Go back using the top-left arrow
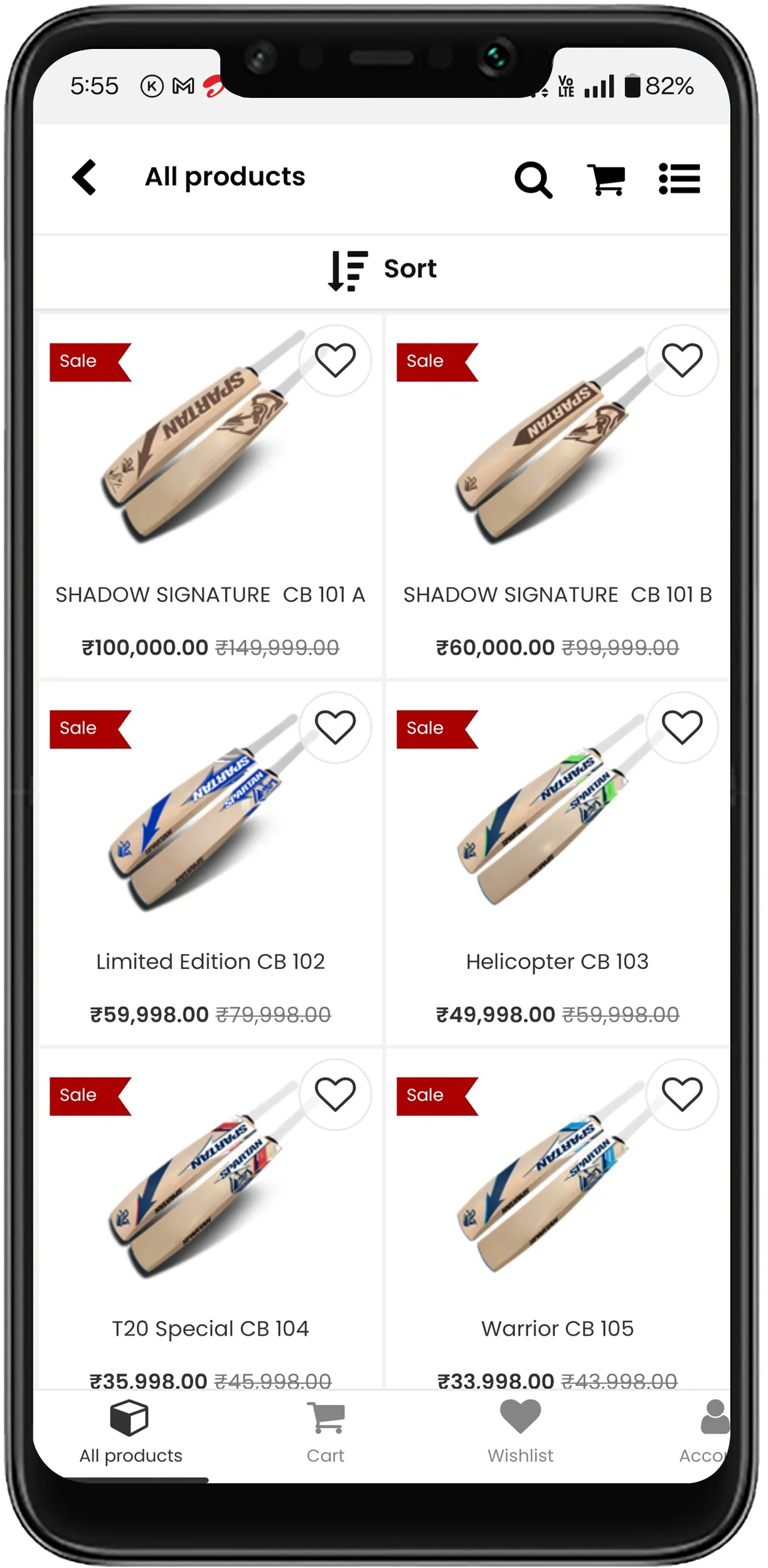The image size is (768, 1568). [84, 177]
